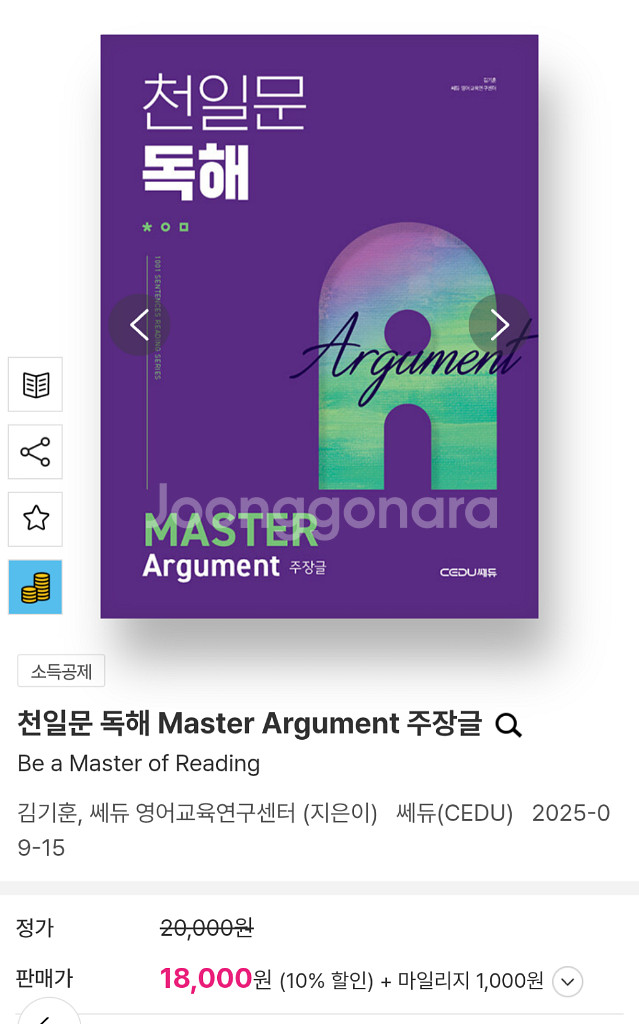
Task: Tap the magnifier next to the book title
Action: (508, 725)
